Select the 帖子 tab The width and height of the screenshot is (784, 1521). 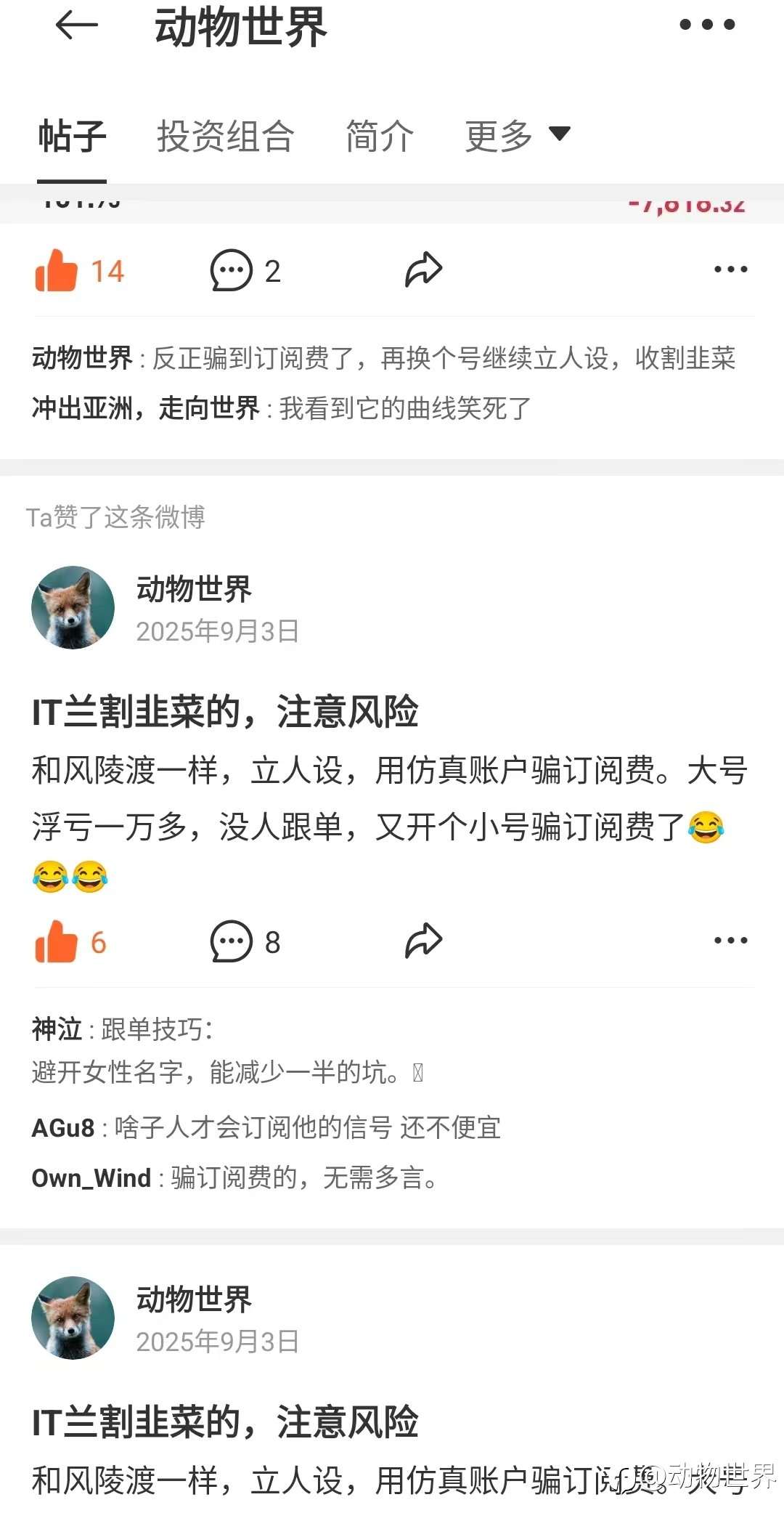72,137
